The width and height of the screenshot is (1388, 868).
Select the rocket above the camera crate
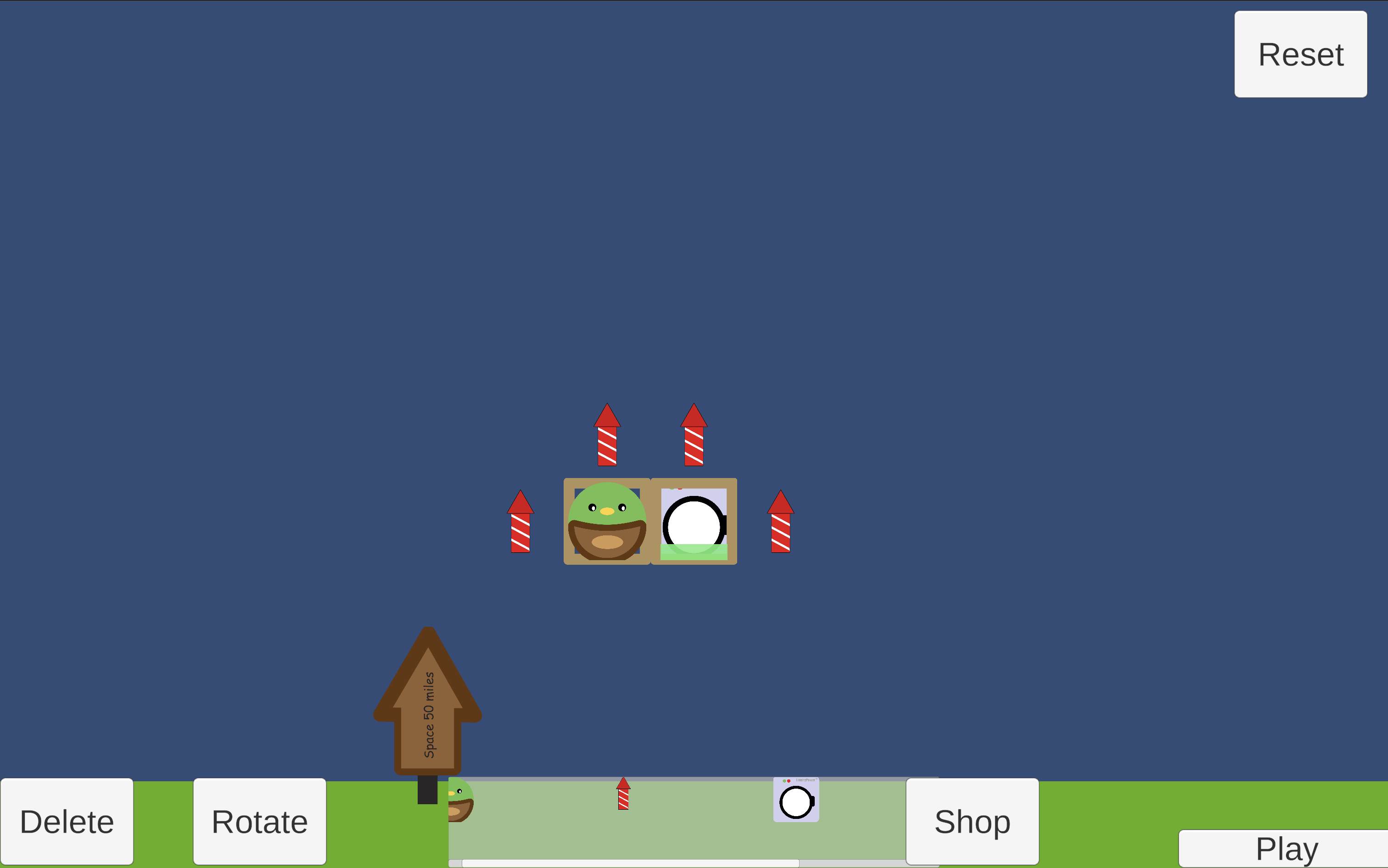[x=694, y=436]
